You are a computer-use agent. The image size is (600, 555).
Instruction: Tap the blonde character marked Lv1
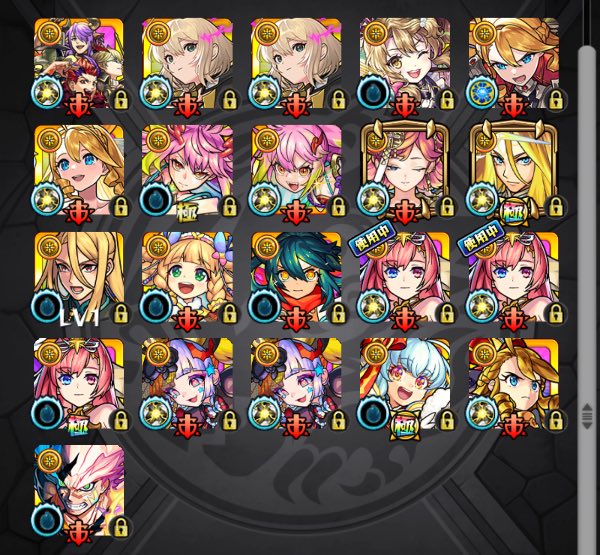(79, 277)
